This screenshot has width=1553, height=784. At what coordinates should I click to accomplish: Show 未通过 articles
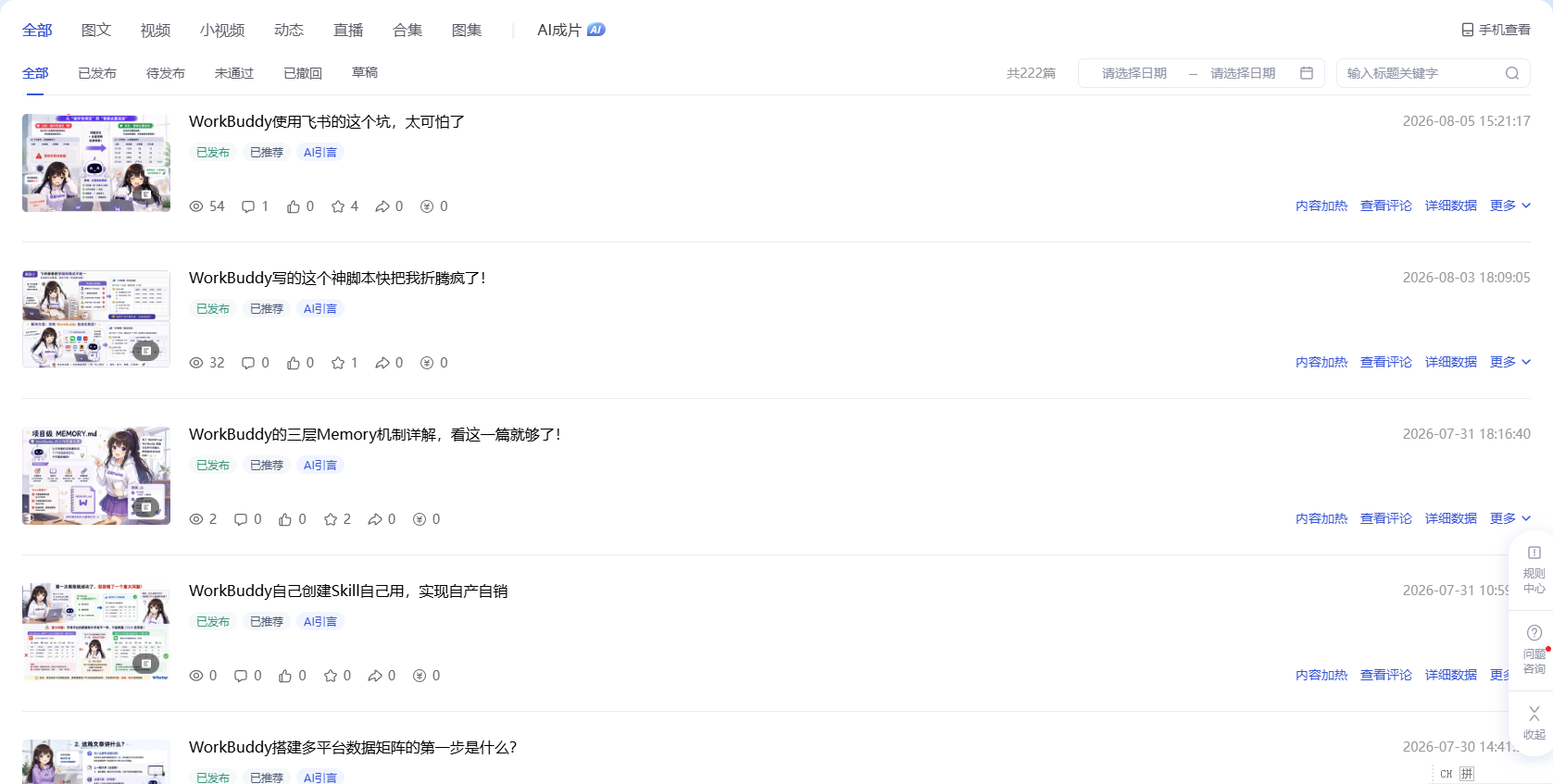point(234,72)
